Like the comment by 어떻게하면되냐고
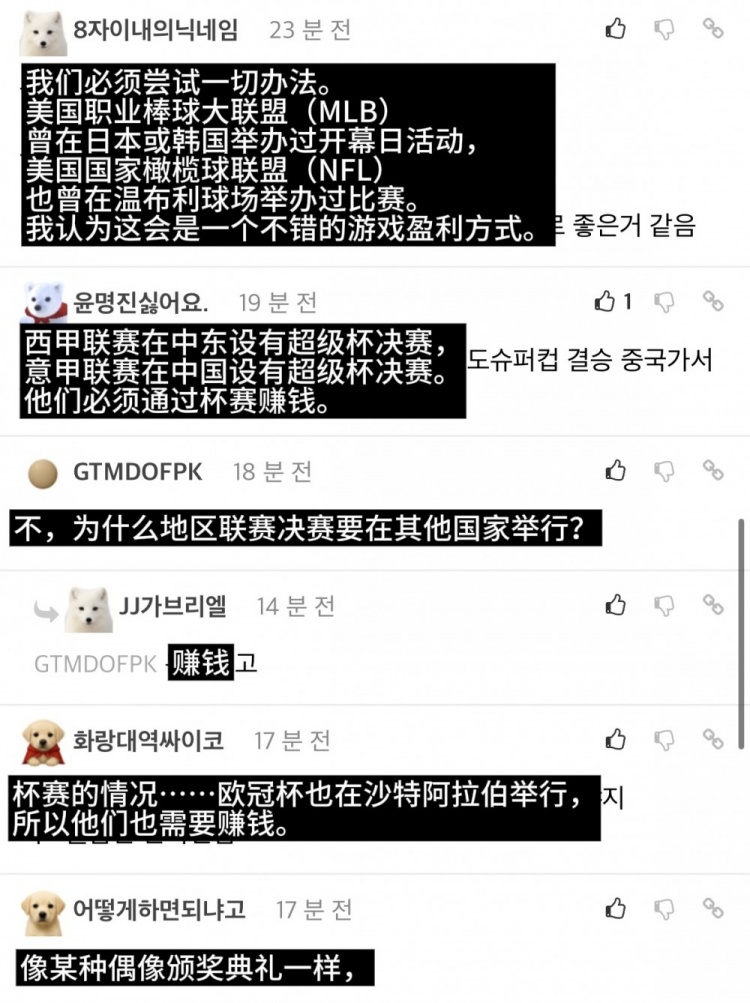The image size is (750, 1003). pos(616,908)
